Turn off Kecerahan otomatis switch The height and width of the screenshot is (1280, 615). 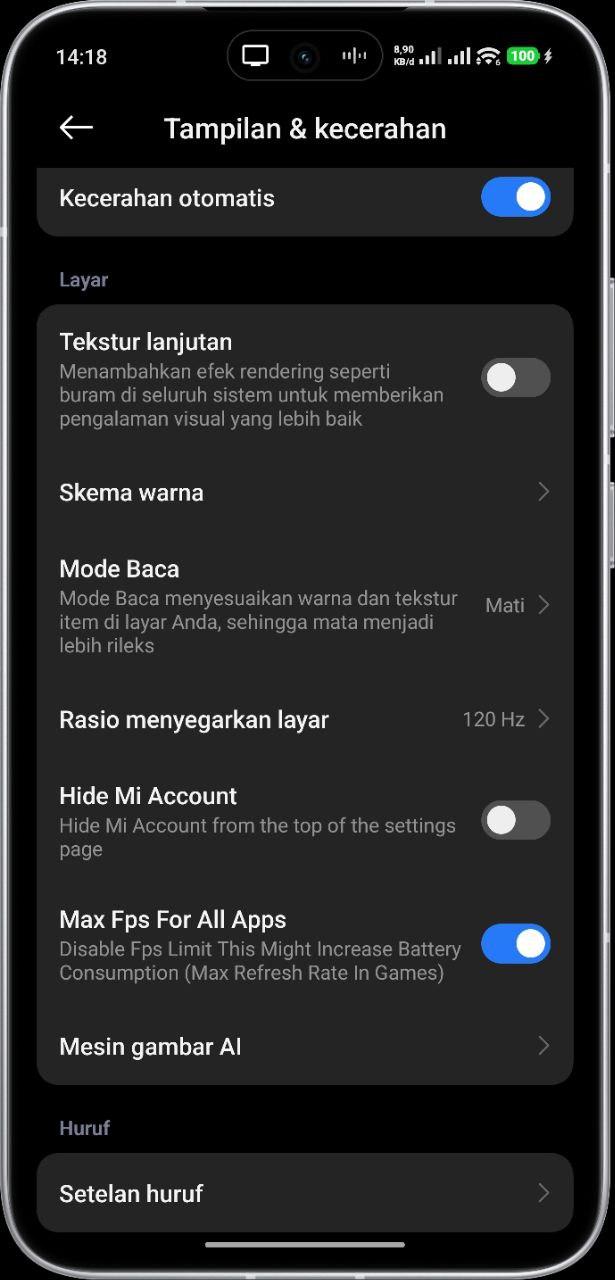click(x=515, y=197)
